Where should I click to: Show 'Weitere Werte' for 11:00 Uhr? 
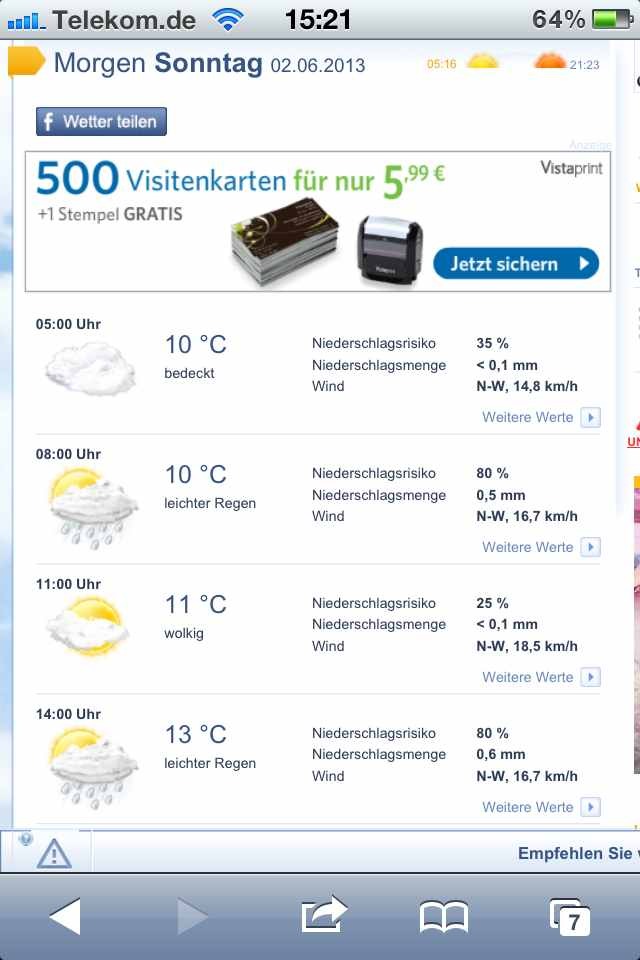pos(540,677)
